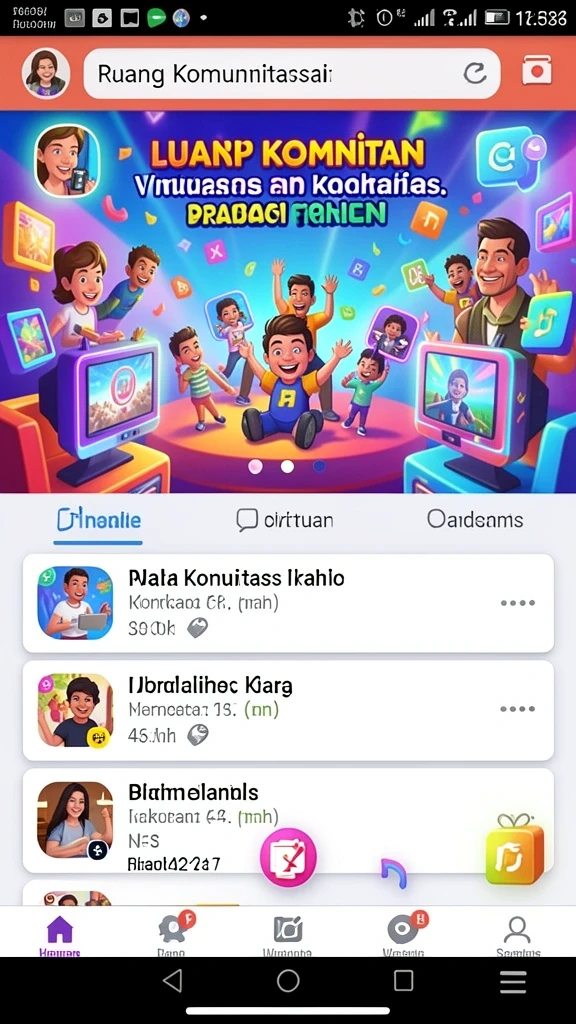Open the first community card with the laptop boy avatar
Screen dimensions: 576x1024
coord(288,603)
